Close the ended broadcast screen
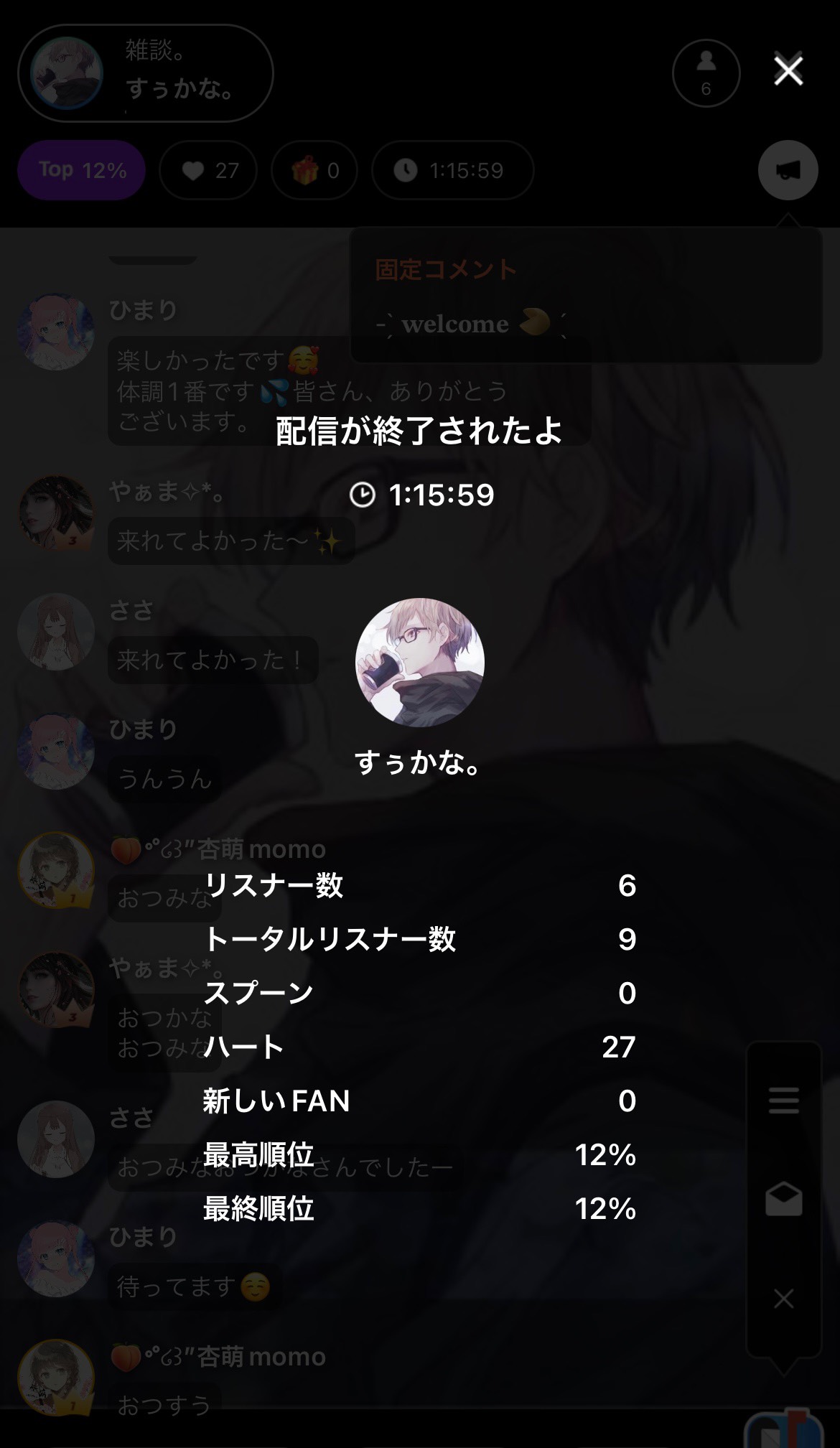The width and height of the screenshot is (840, 1448). pos(788,70)
